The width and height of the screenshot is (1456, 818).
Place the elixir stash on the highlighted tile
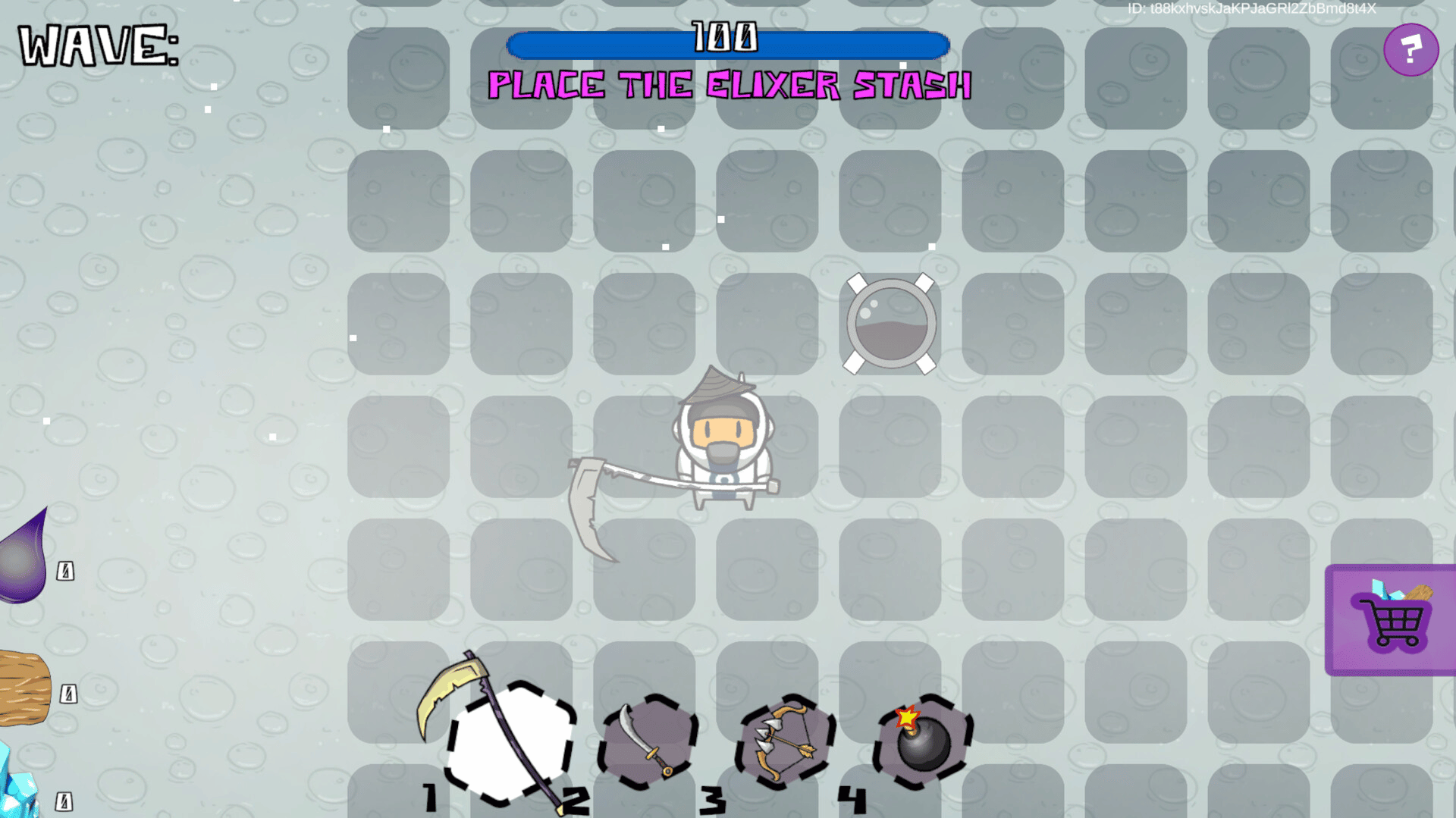point(890,324)
